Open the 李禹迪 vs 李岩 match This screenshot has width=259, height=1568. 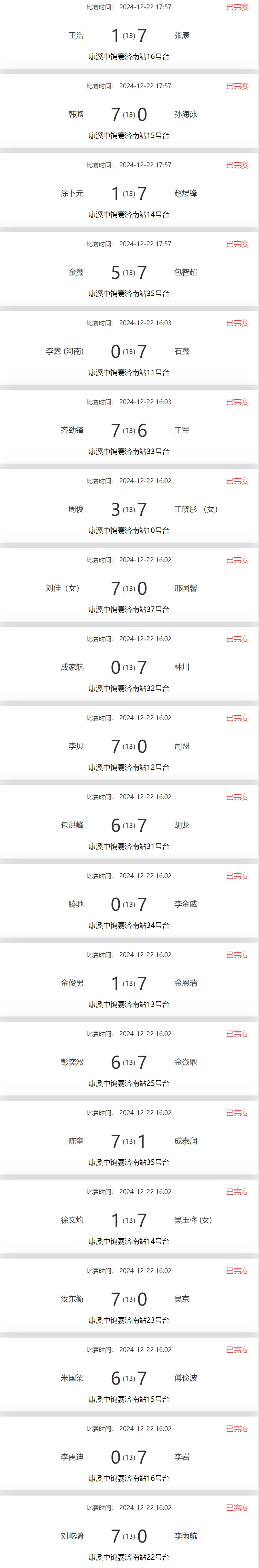tap(129, 1457)
